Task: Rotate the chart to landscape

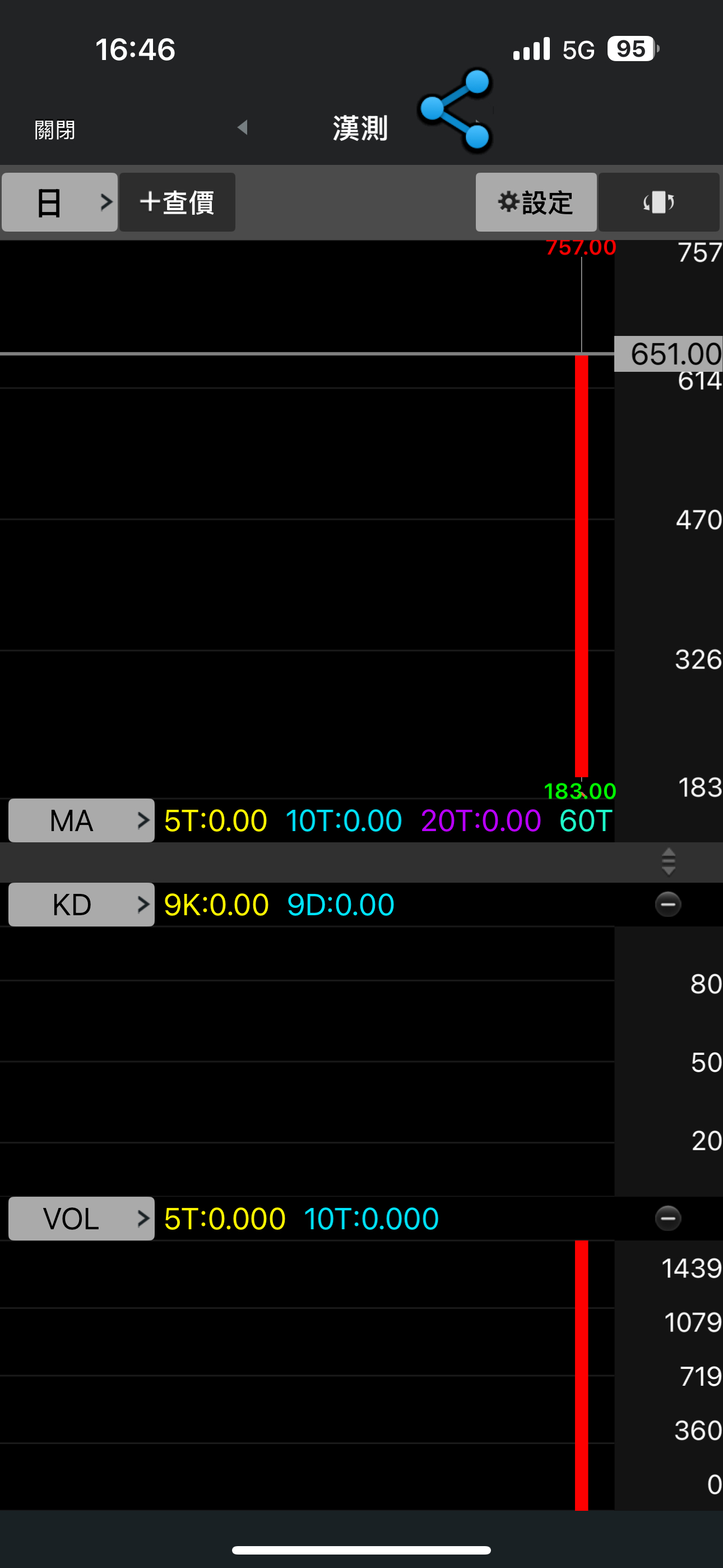Action: tap(659, 202)
